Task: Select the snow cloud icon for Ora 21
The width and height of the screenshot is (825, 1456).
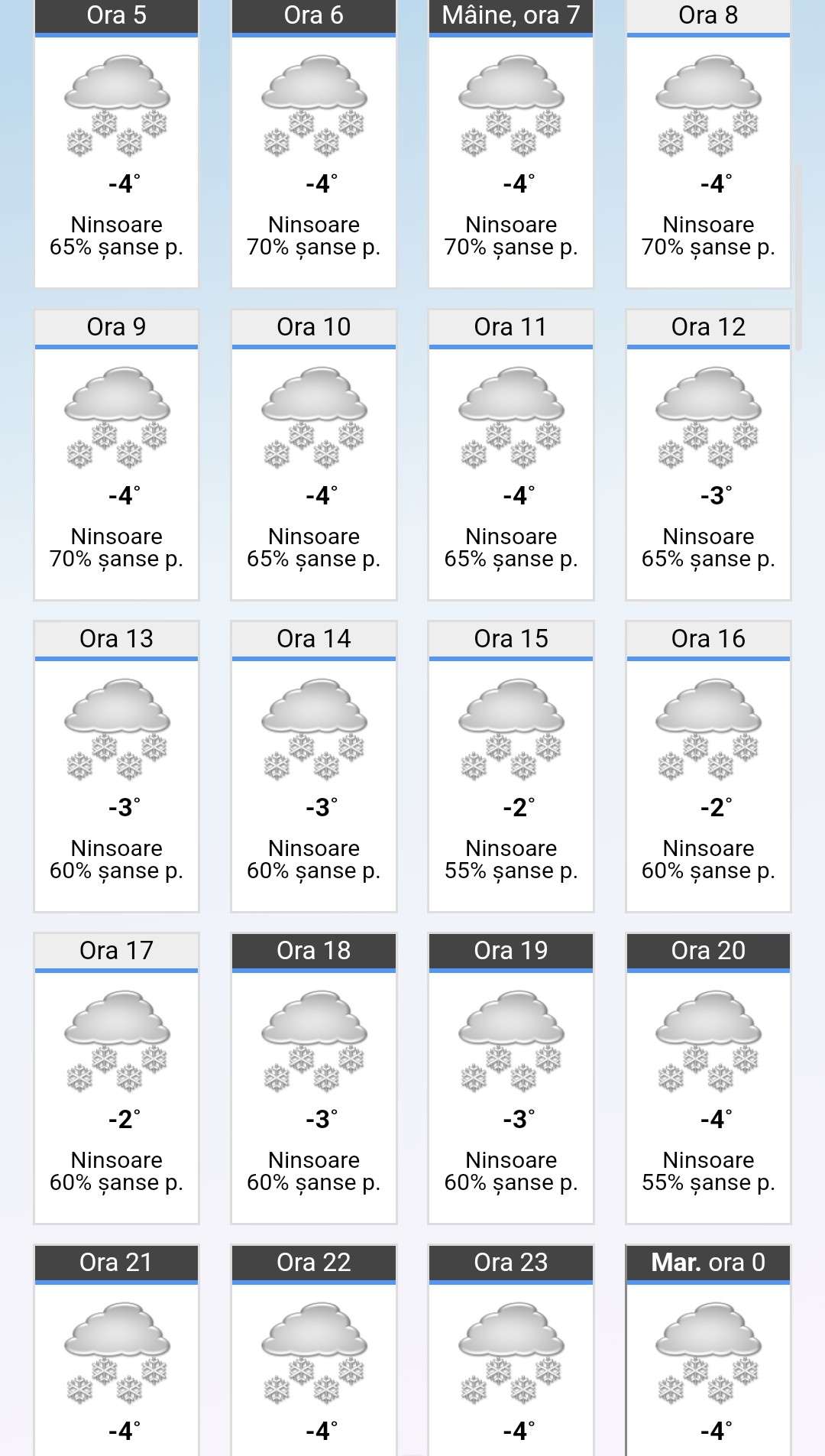Action: click(x=116, y=1354)
